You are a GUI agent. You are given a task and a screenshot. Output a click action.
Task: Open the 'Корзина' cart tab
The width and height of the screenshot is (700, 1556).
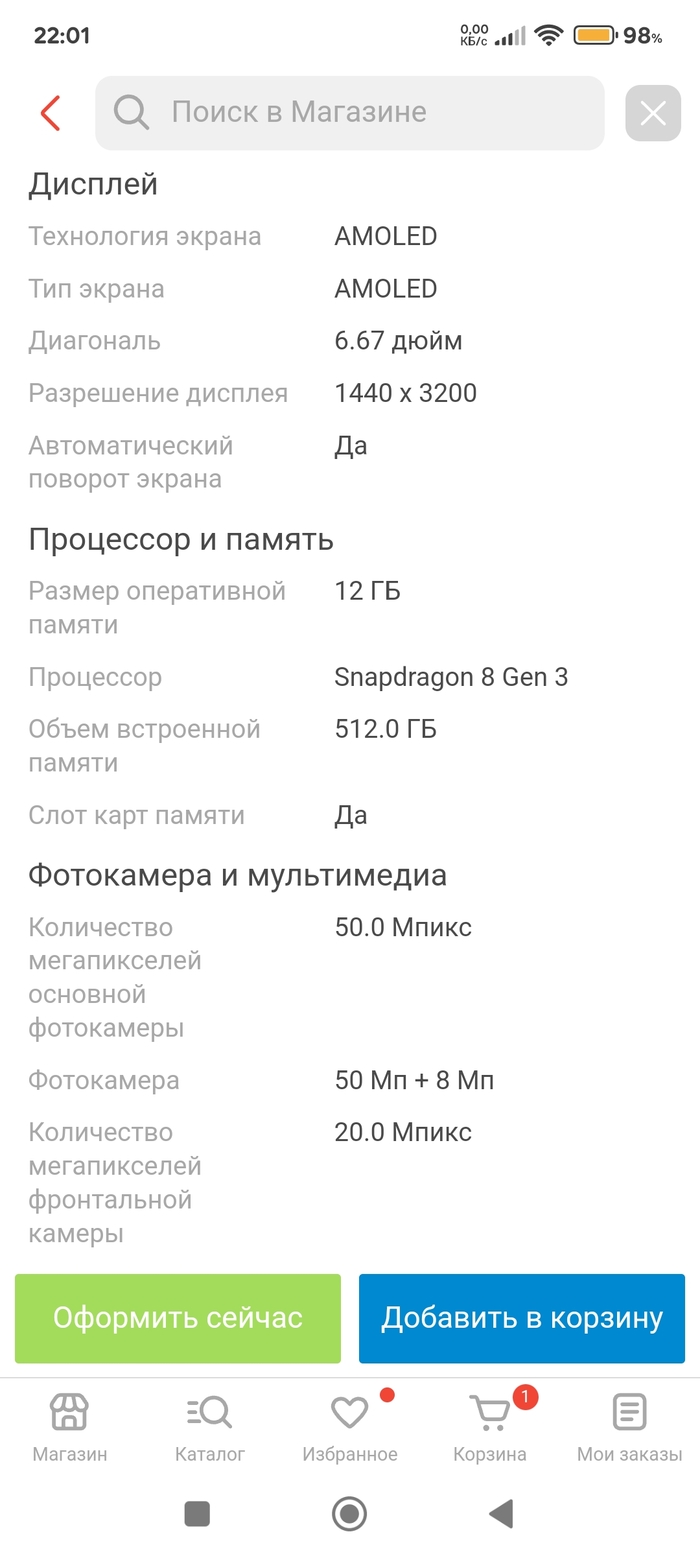pos(490,1427)
